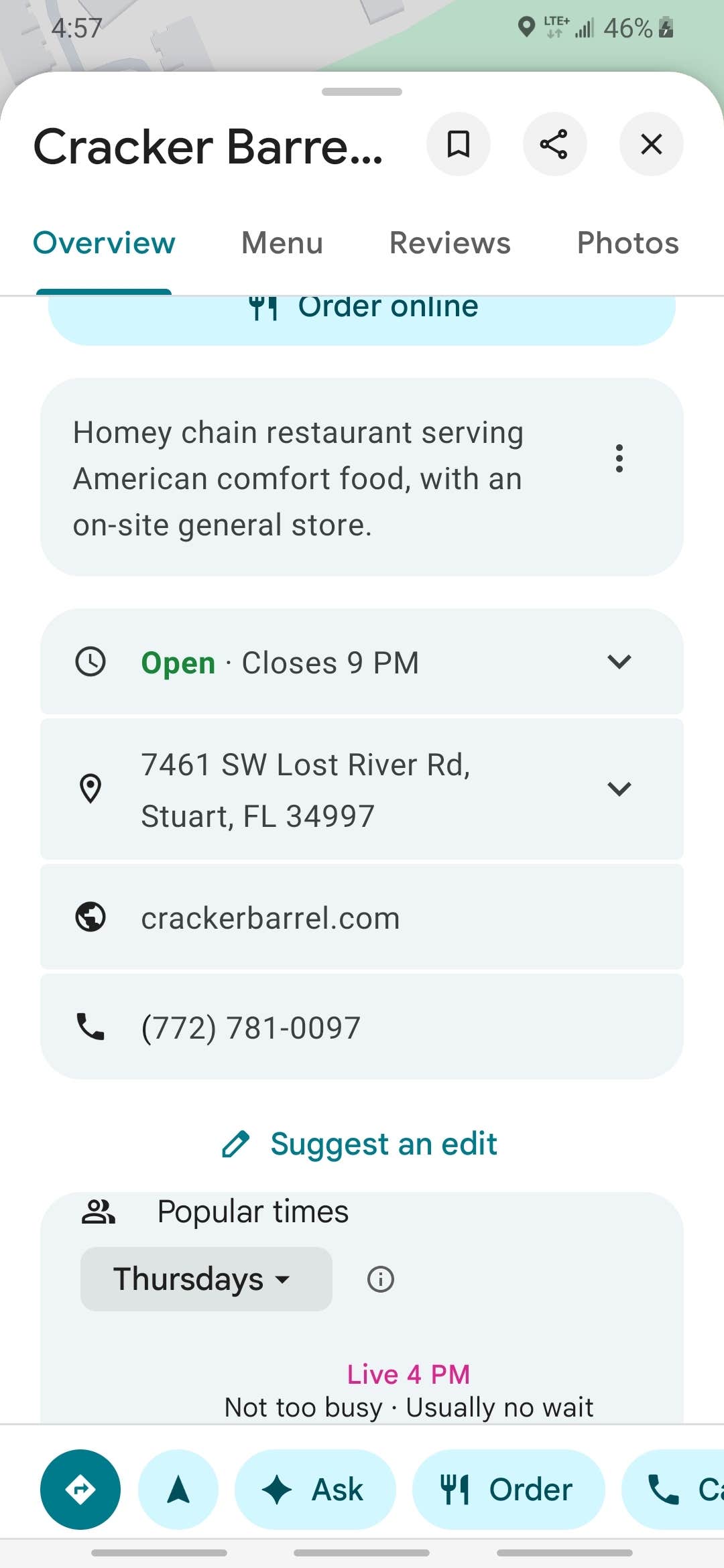724x1568 pixels.
Task: Save Cracker Barrel with the bookmark icon
Action: click(x=459, y=144)
